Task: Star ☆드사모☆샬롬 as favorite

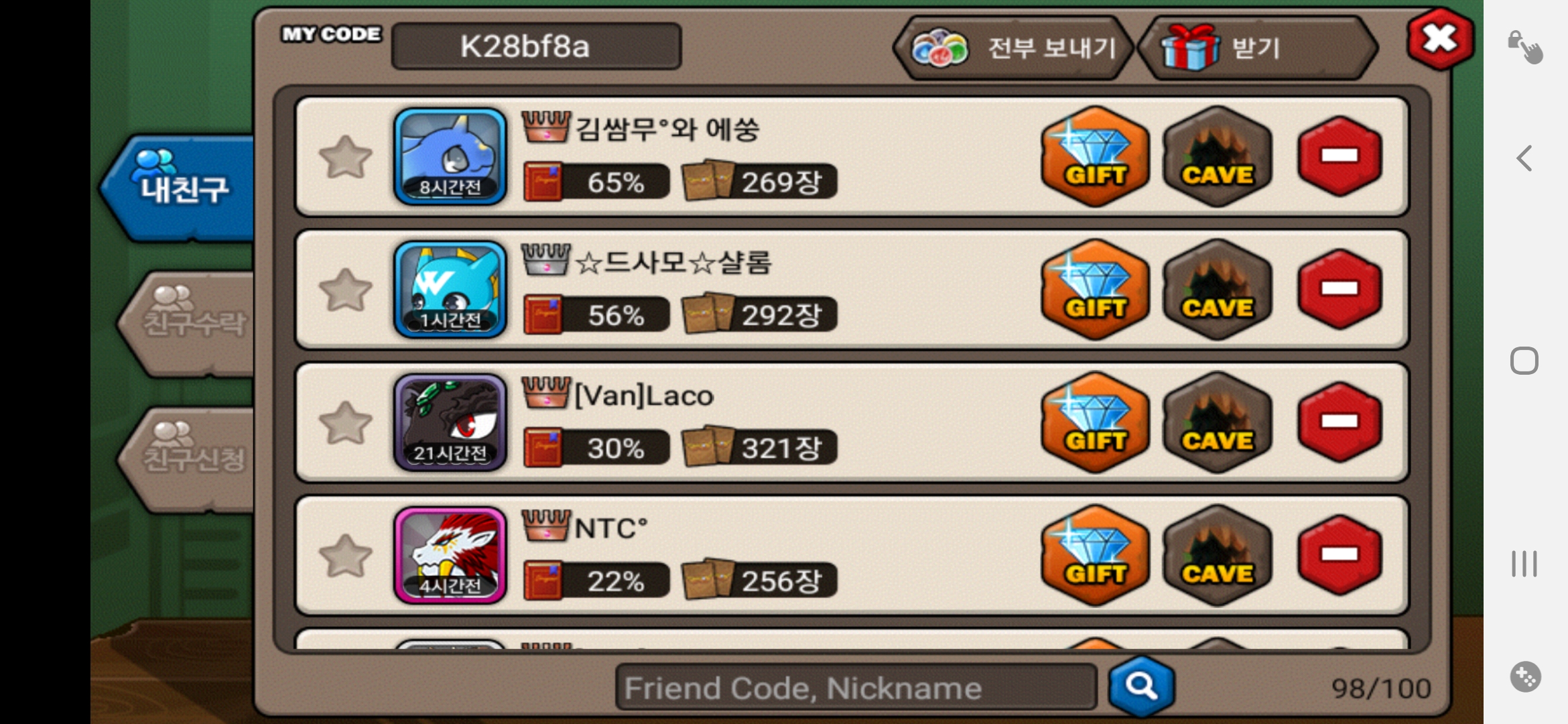Action: [x=346, y=290]
